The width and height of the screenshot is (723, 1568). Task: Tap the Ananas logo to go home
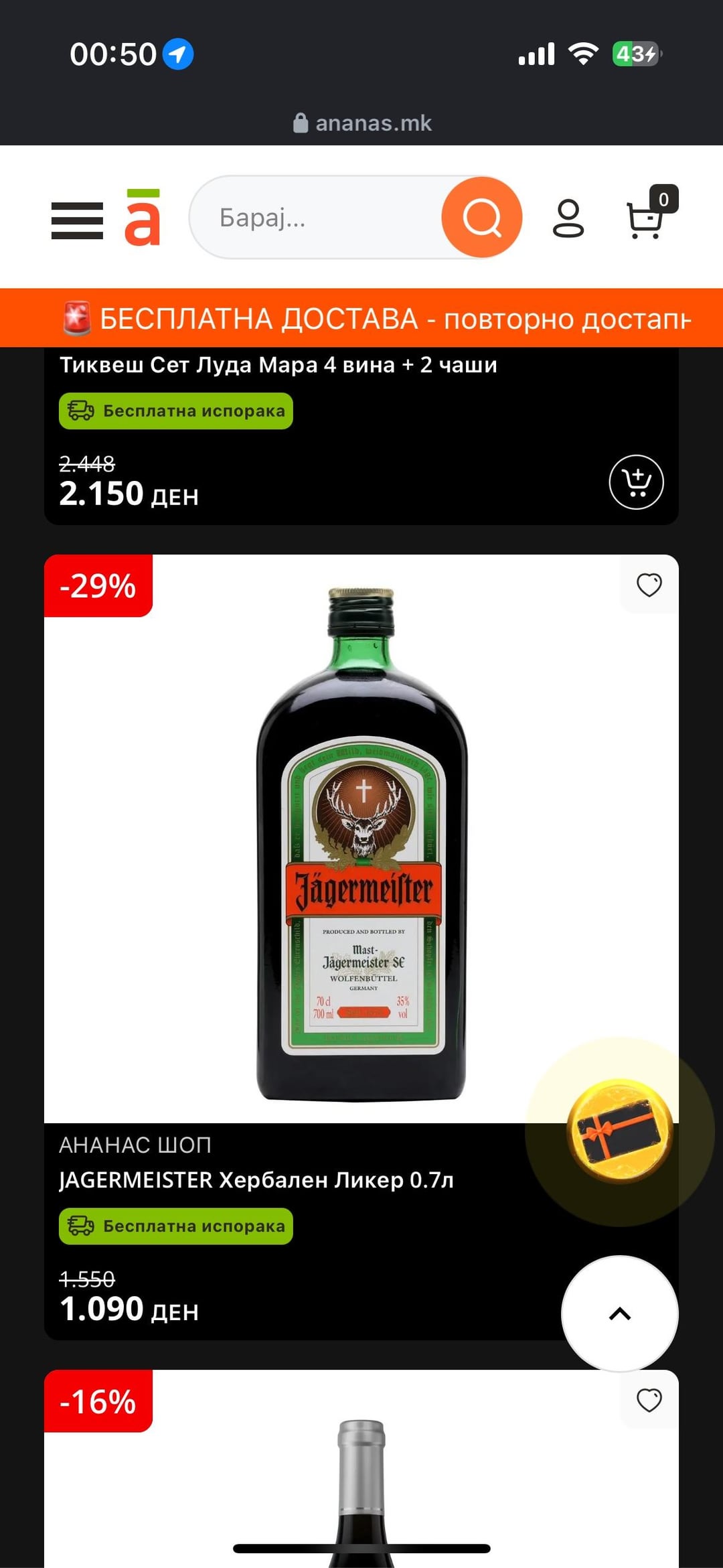143,218
